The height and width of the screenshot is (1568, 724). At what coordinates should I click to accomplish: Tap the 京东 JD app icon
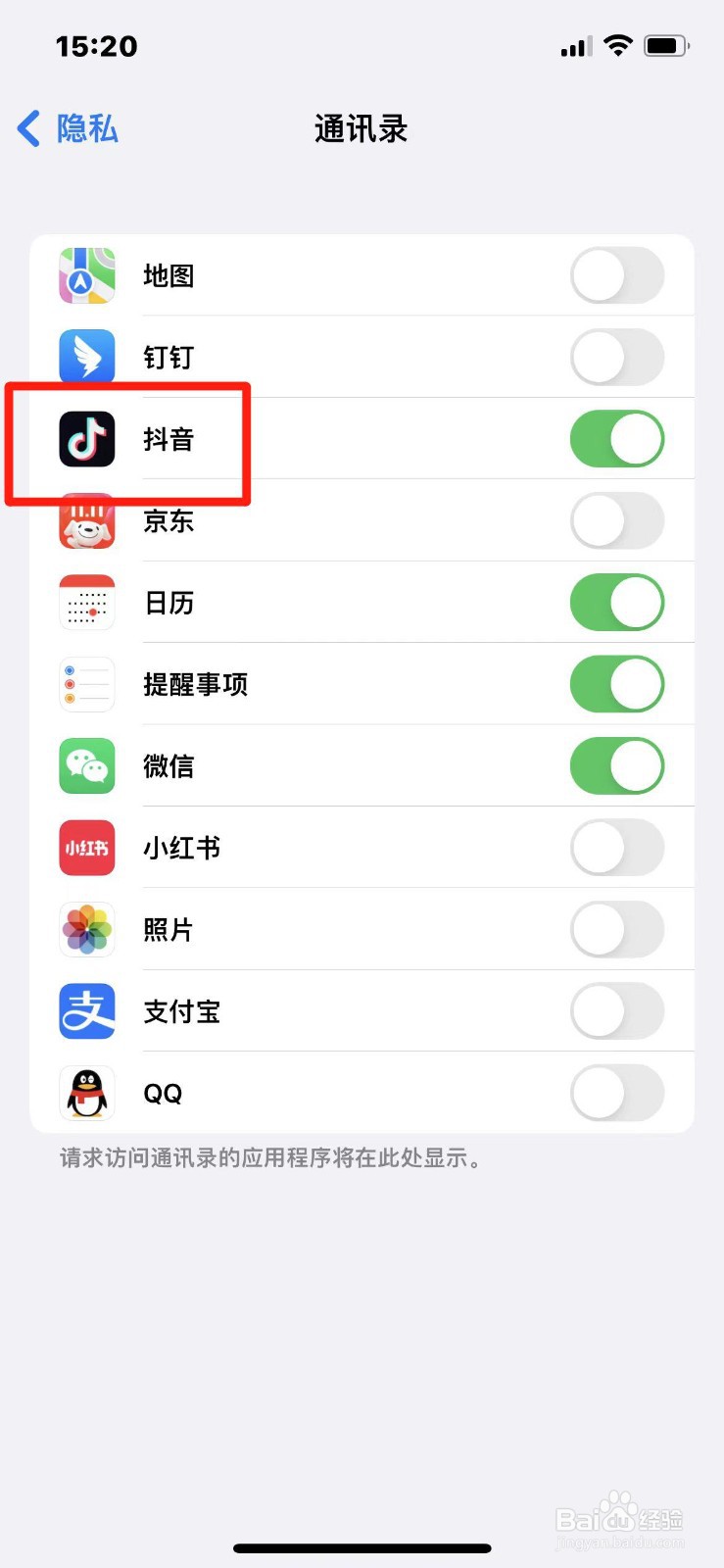coord(86,520)
